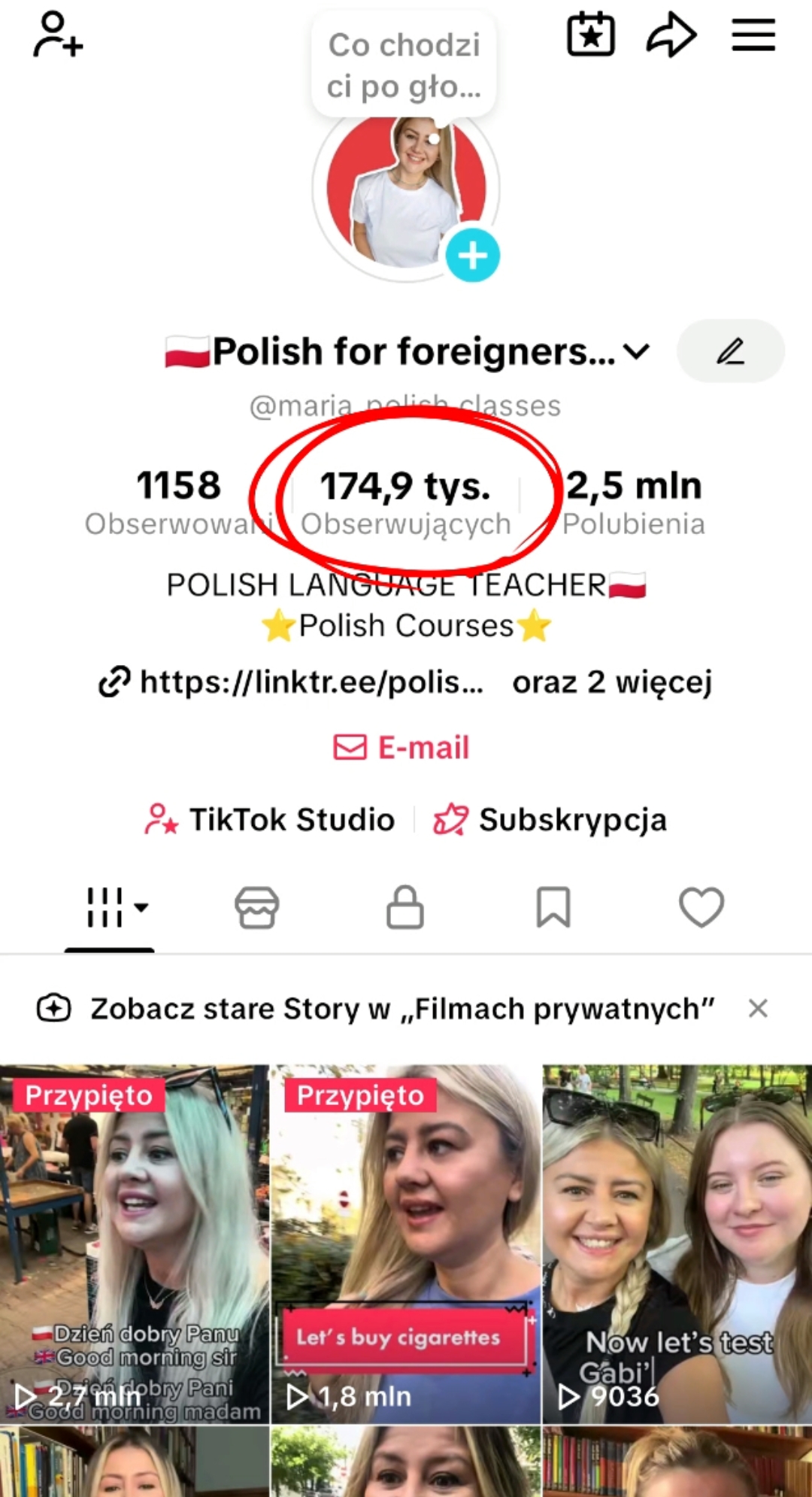Switch to the private videos lock tab

click(x=405, y=907)
